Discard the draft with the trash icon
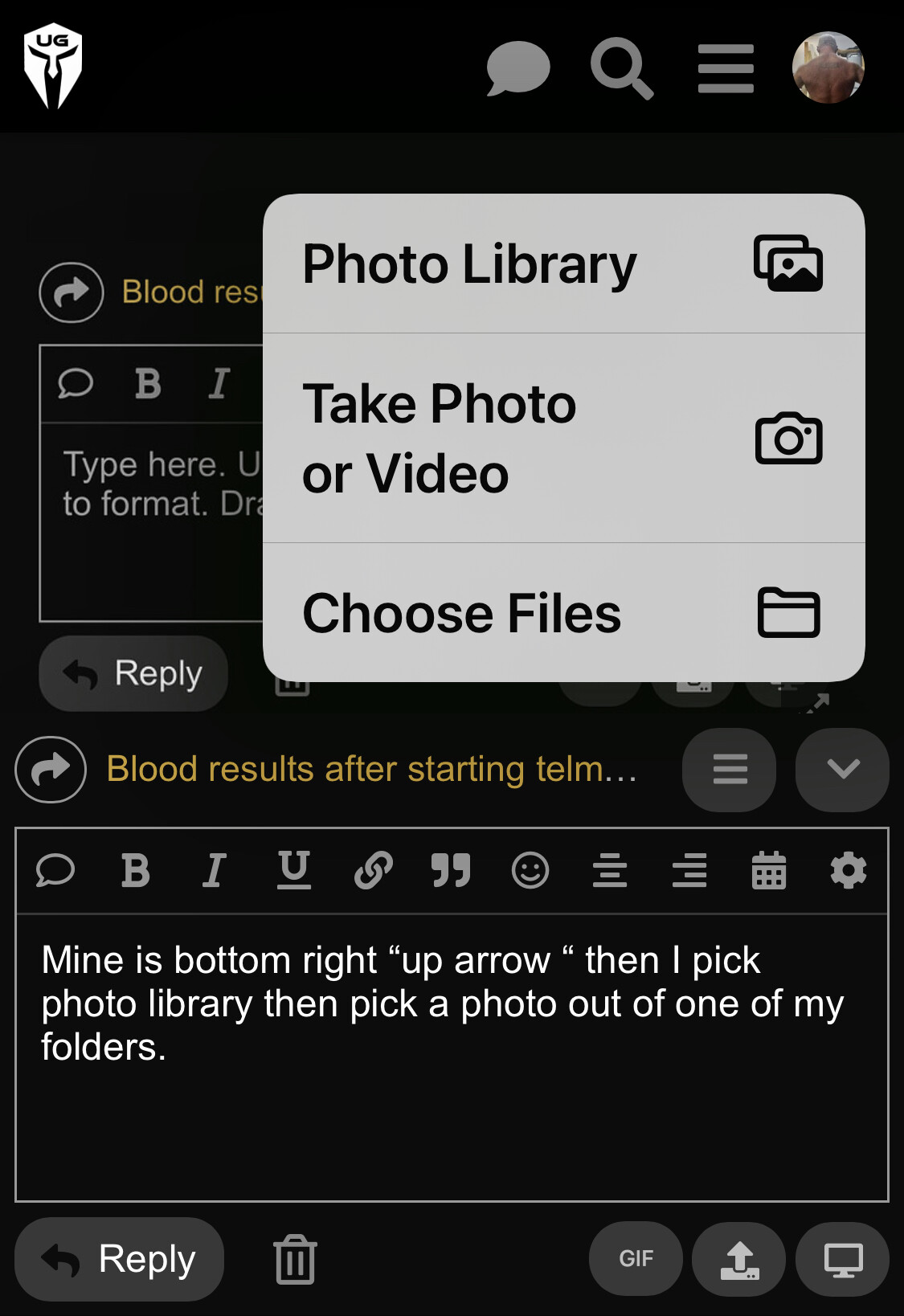The height and width of the screenshot is (1316, 904). 295,1259
